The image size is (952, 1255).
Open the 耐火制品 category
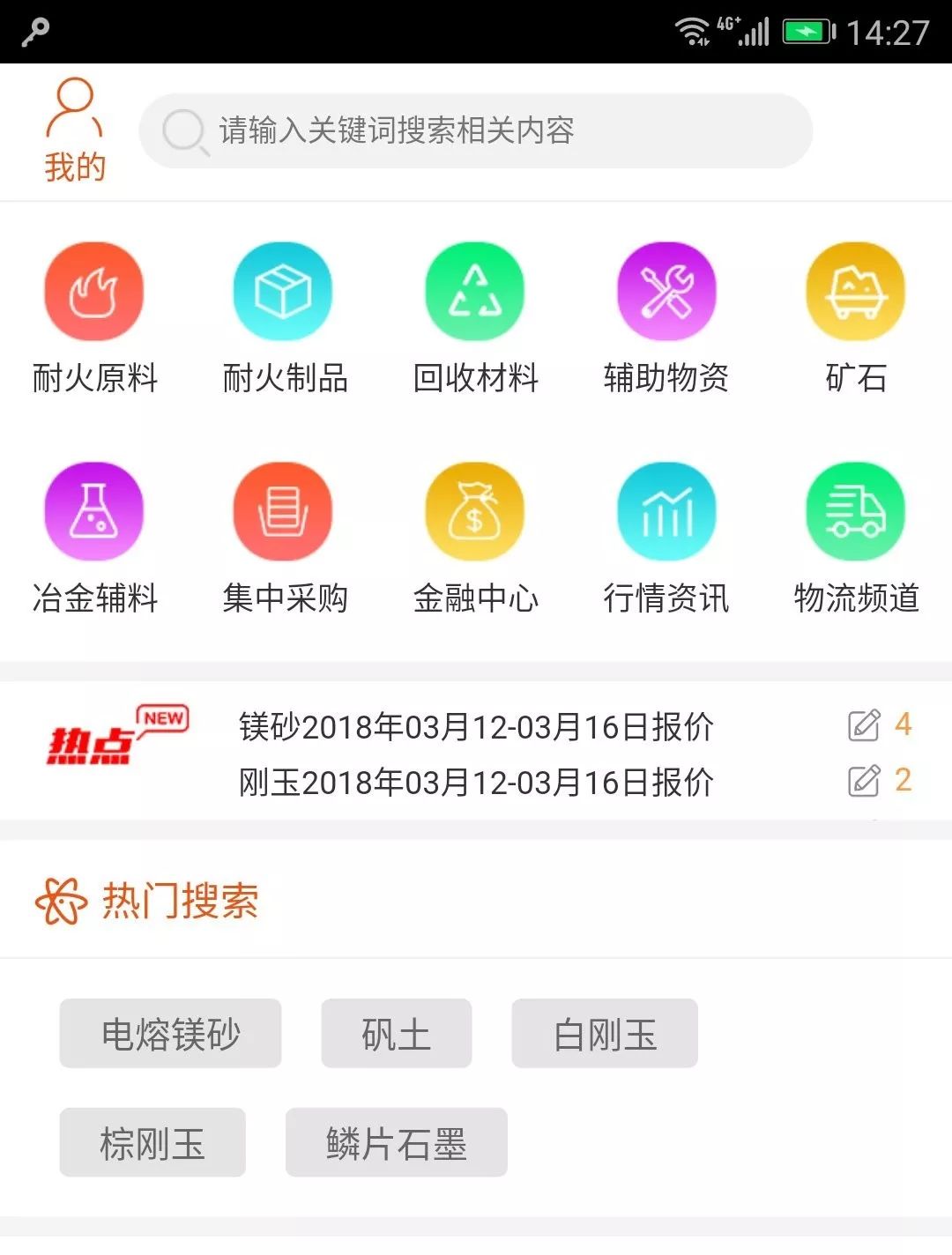pyautogui.click(x=284, y=317)
